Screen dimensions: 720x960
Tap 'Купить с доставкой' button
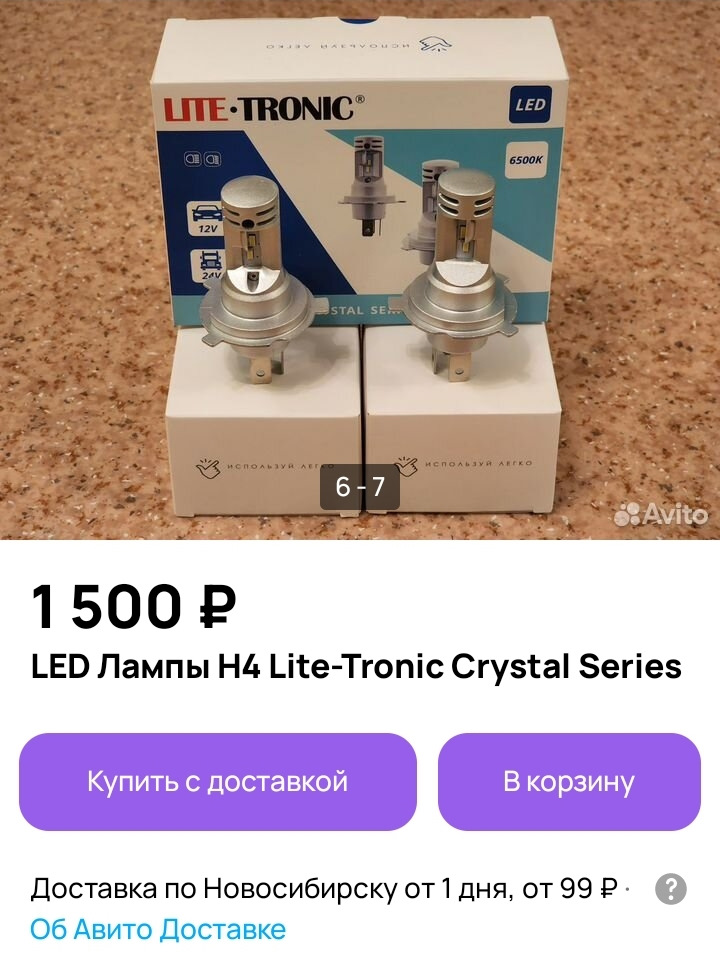point(217,782)
